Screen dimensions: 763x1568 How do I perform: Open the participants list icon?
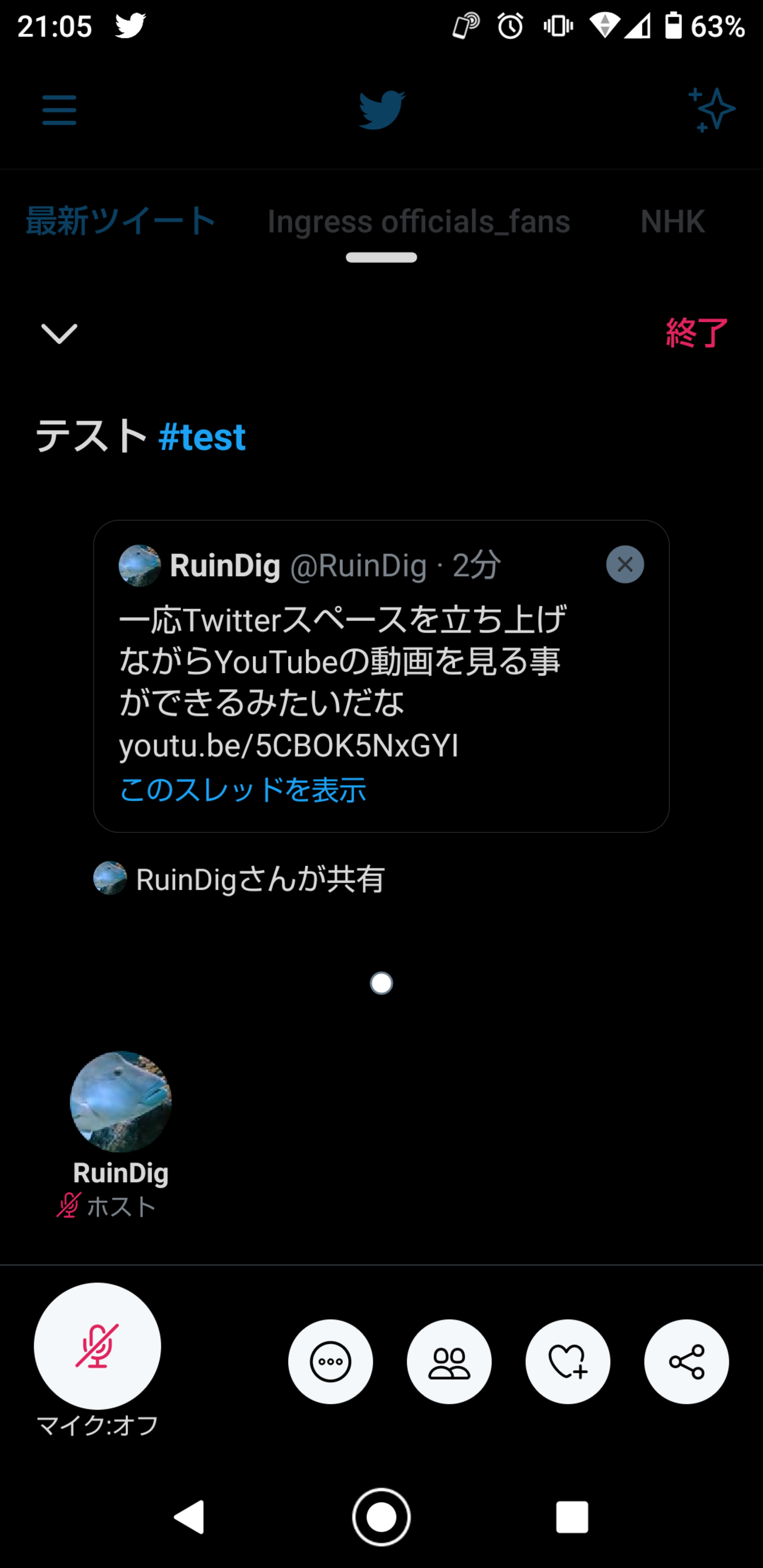(x=450, y=1363)
